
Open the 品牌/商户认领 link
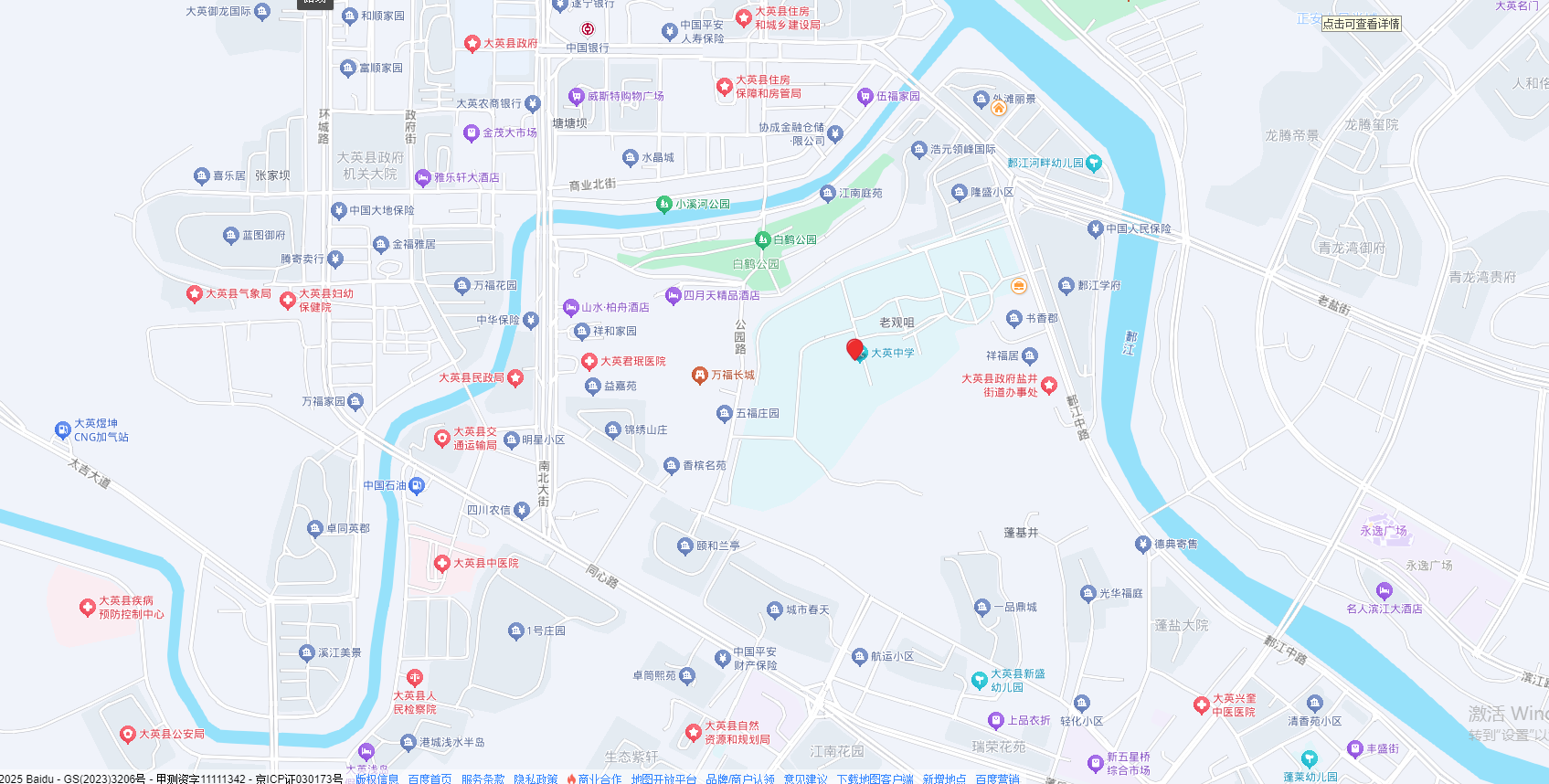pos(740,779)
